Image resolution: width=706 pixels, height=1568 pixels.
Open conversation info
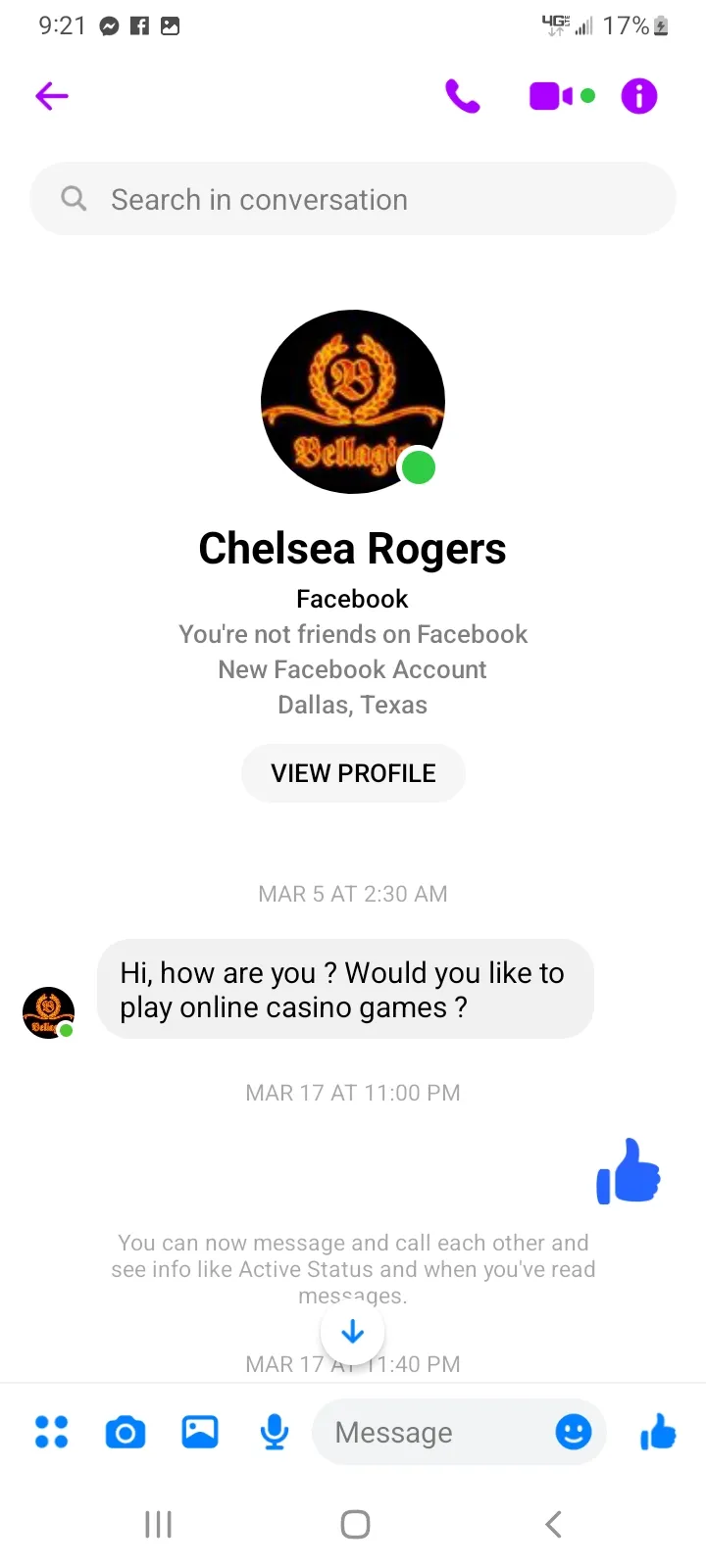click(639, 96)
